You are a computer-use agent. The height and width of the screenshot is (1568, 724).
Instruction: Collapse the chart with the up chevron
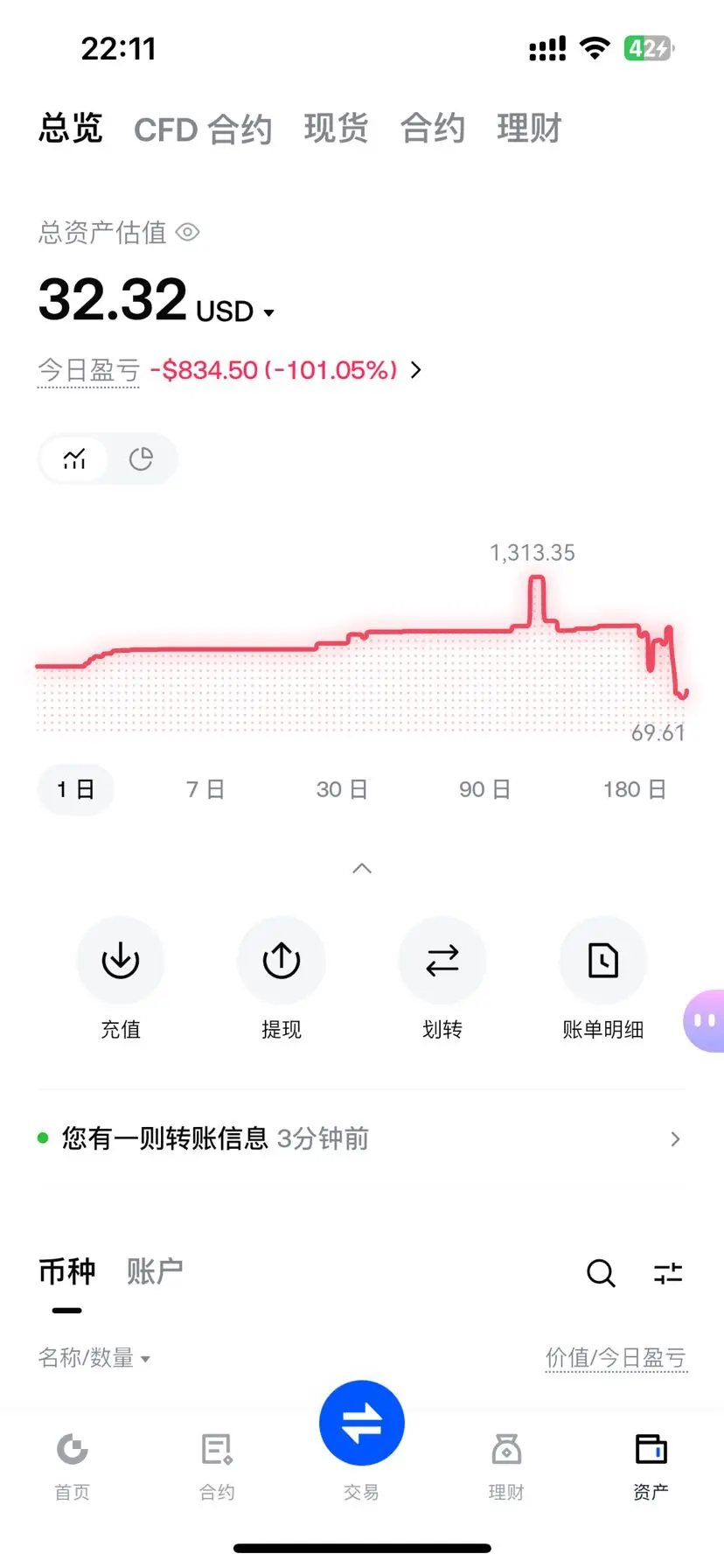[362, 868]
